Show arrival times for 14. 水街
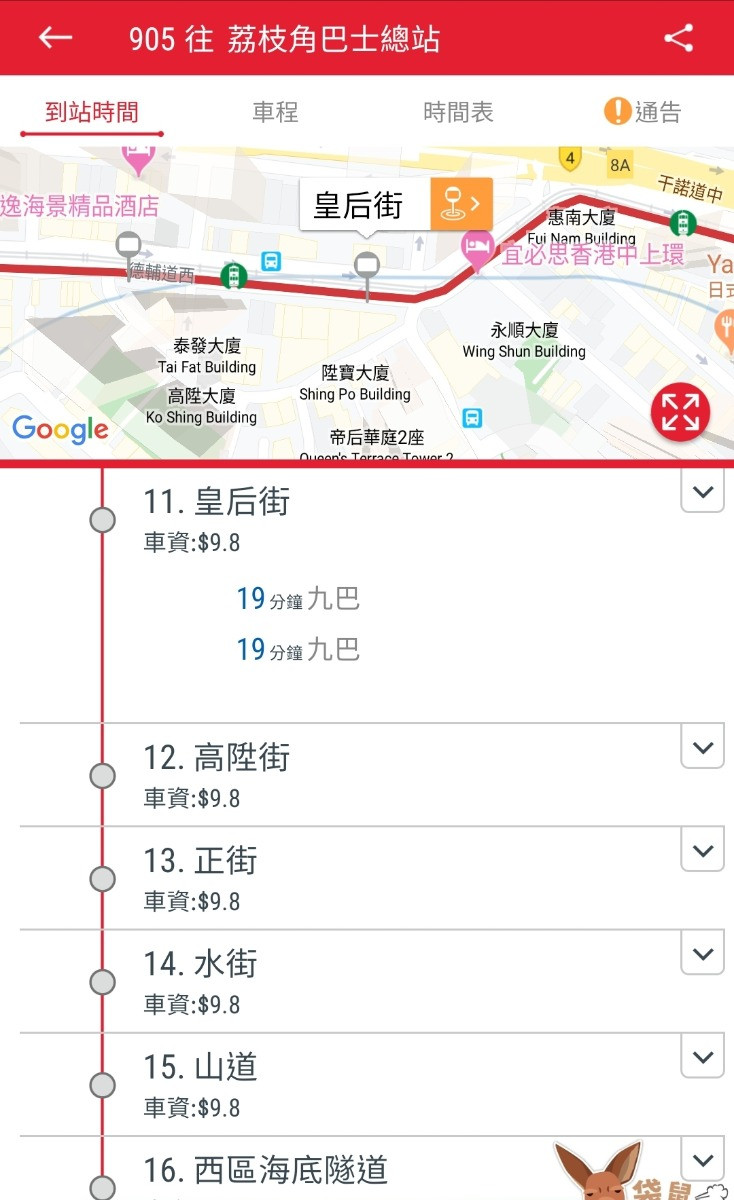Image resolution: width=734 pixels, height=1200 pixels. click(x=702, y=954)
